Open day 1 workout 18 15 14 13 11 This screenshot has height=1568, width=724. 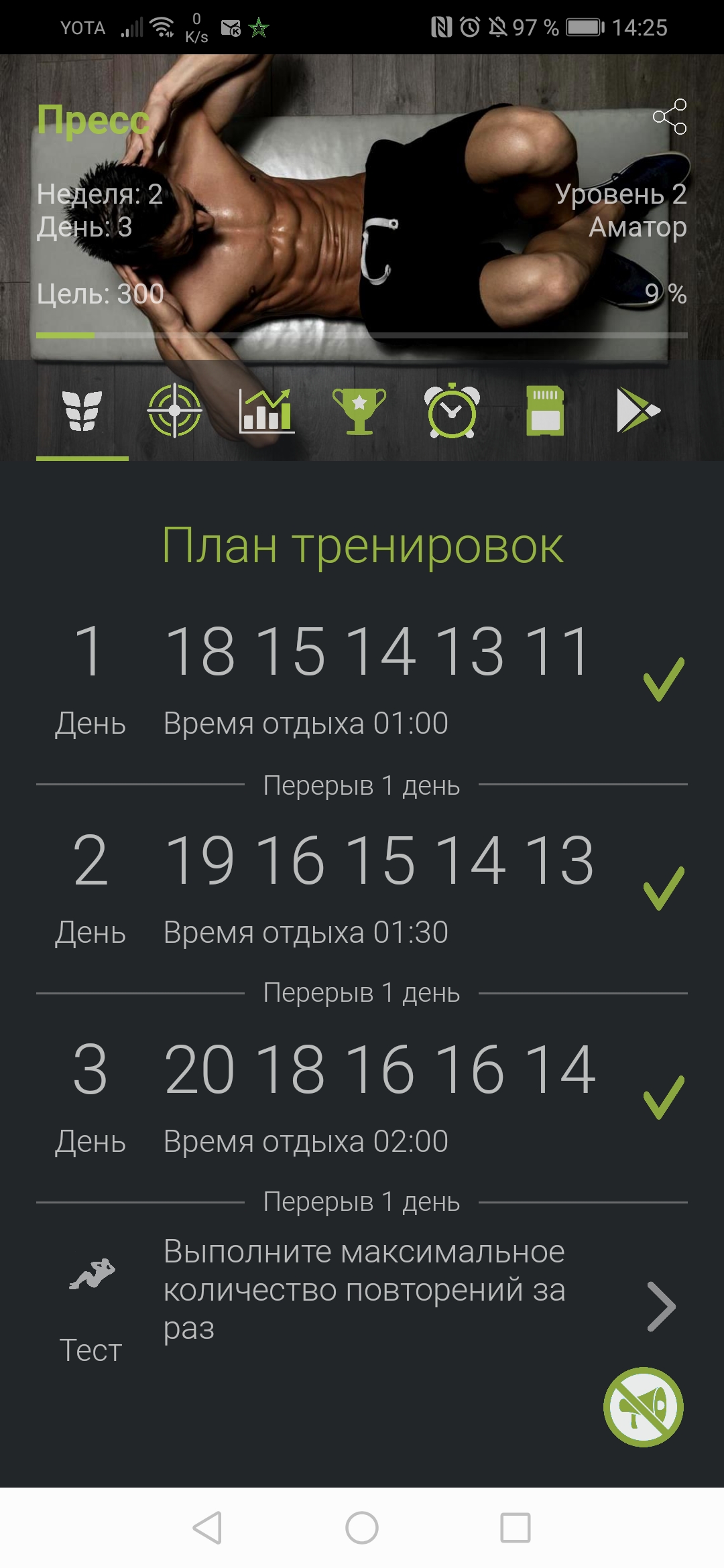click(362, 678)
